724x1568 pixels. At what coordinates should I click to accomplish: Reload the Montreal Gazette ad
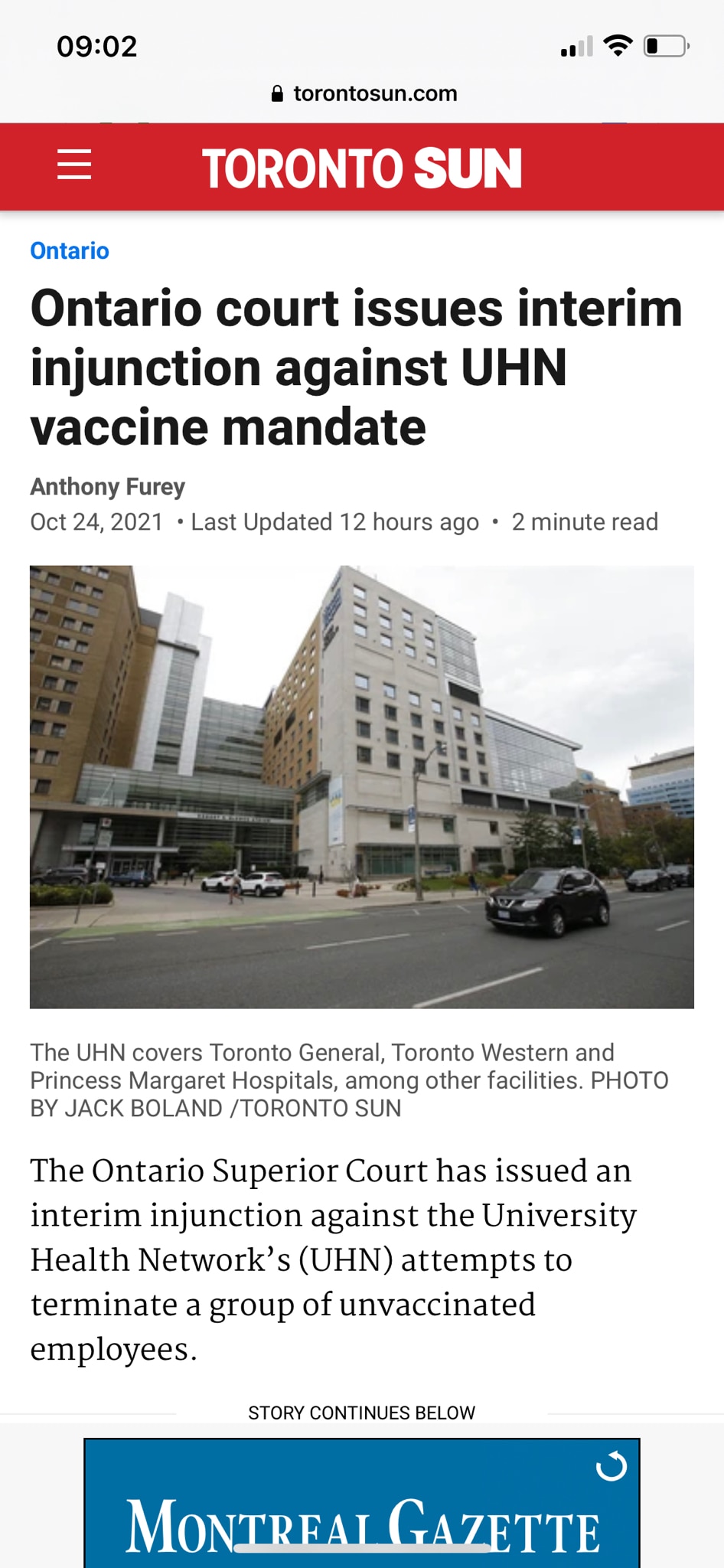(611, 1466)
